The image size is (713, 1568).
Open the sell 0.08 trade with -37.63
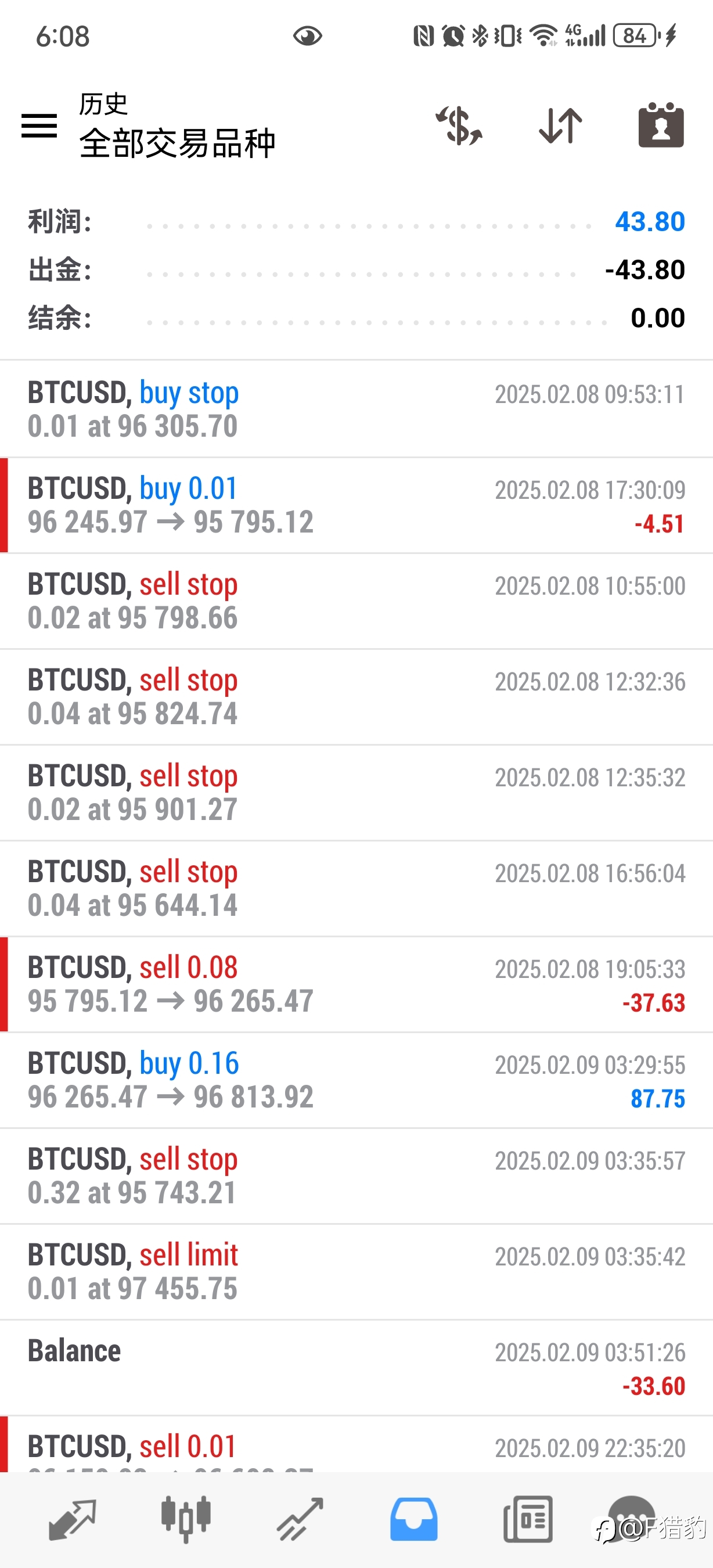click(x=356, y=984)
